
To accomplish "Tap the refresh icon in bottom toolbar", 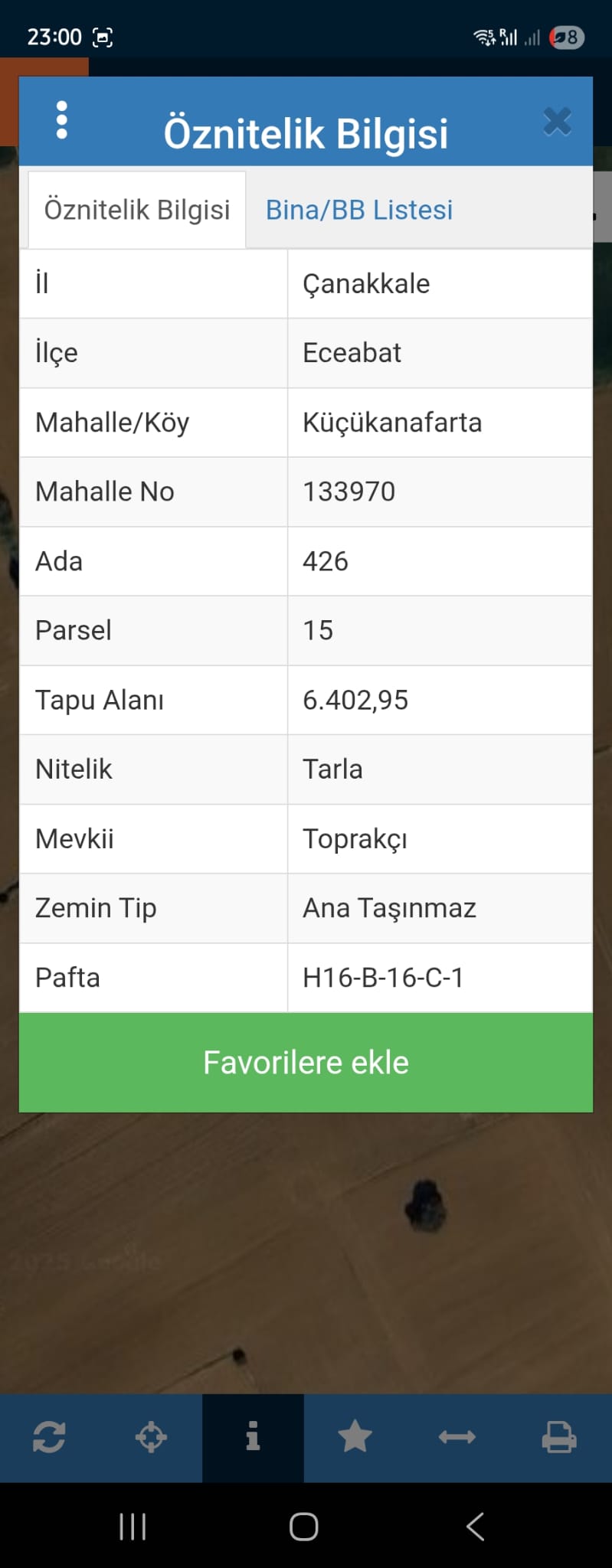I will coord(49,1437).
